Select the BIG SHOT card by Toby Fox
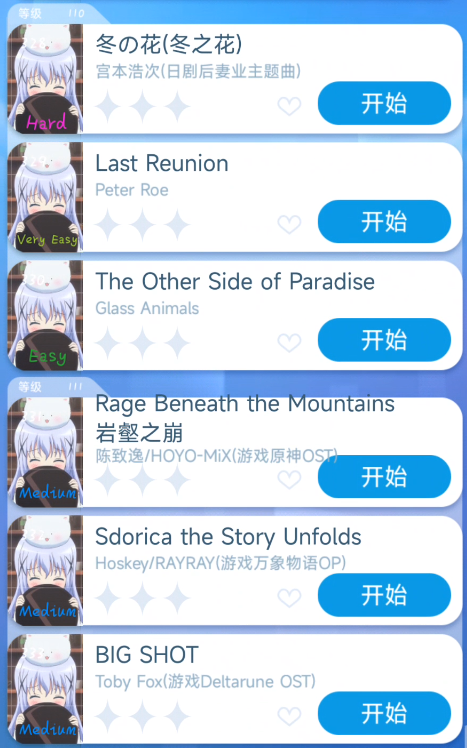 (235, 688)
